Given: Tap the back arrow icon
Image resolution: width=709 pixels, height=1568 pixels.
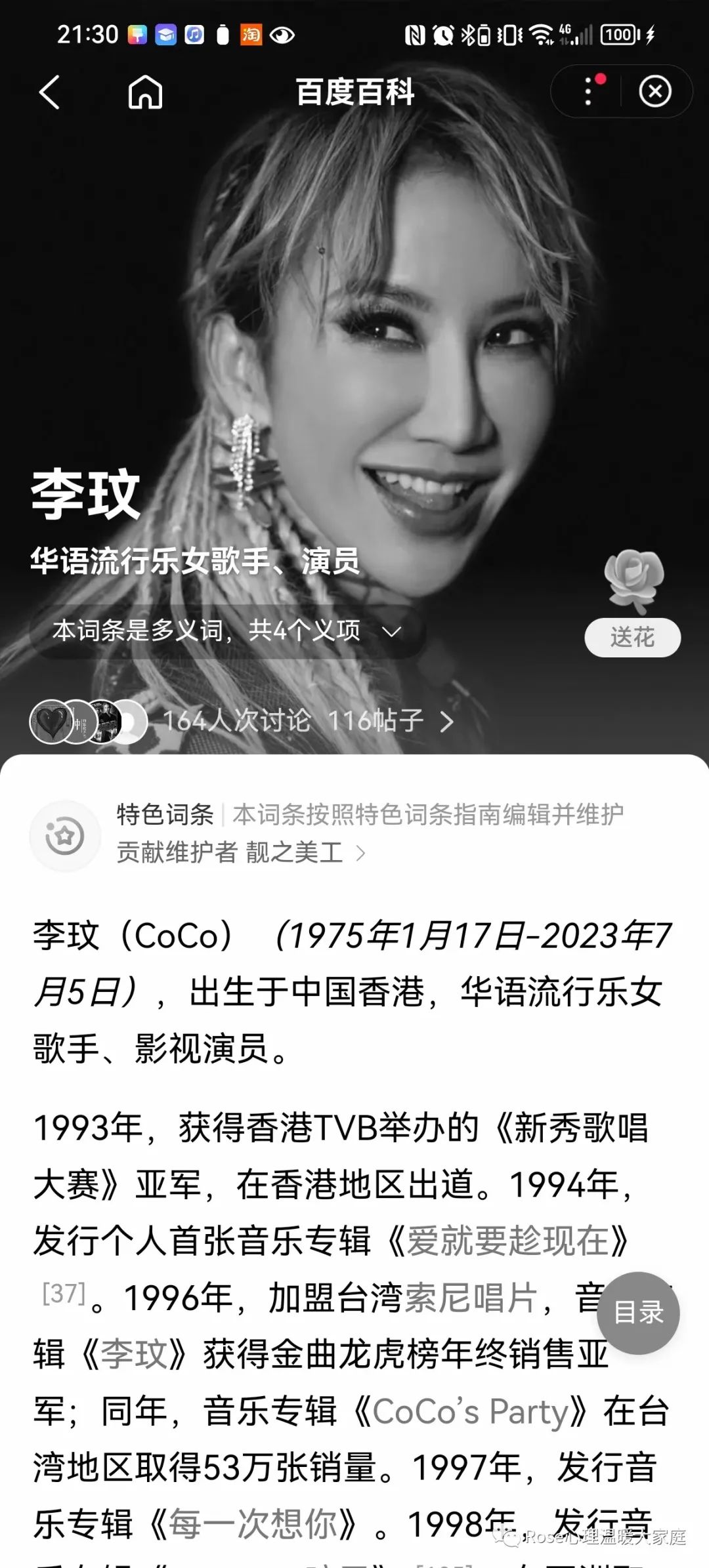Looking at the screenshot, I should [x=49, y=92].
